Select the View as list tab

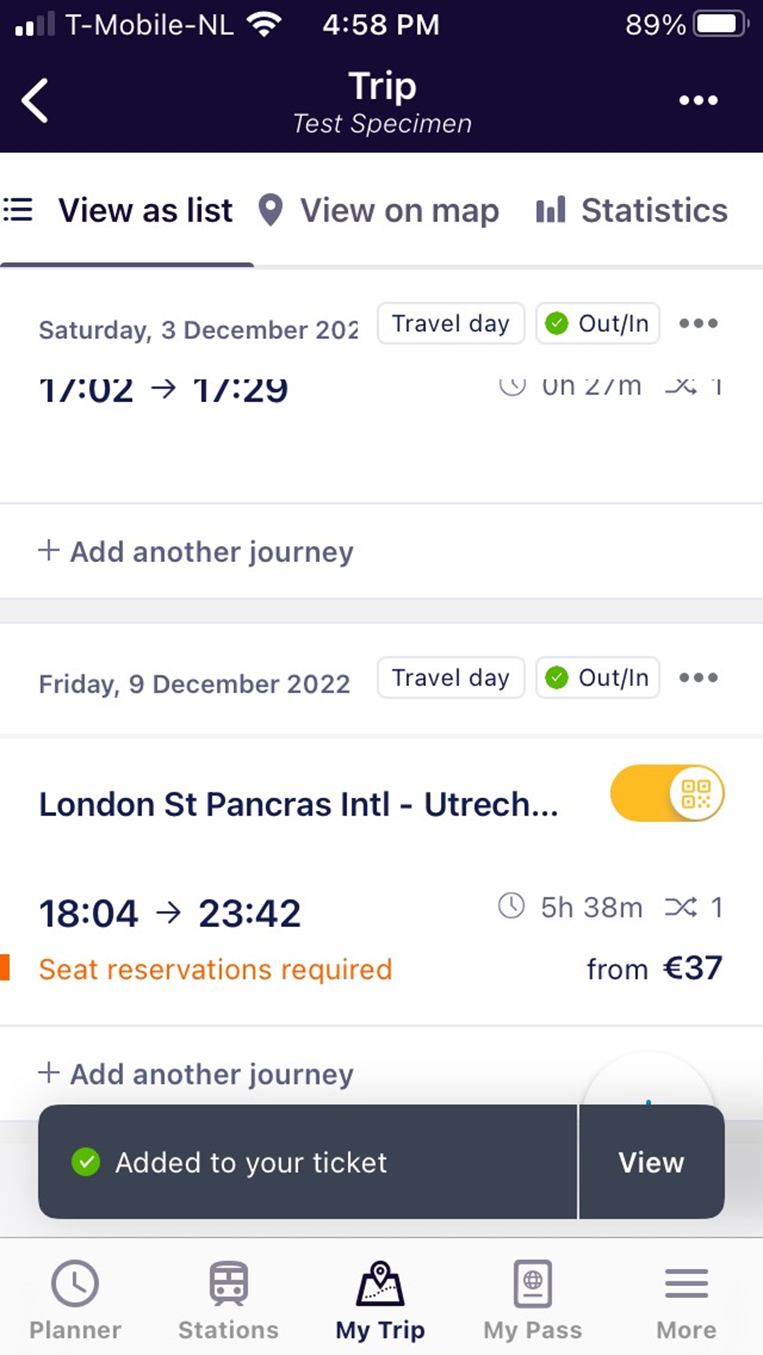click(x=118, y=210)
